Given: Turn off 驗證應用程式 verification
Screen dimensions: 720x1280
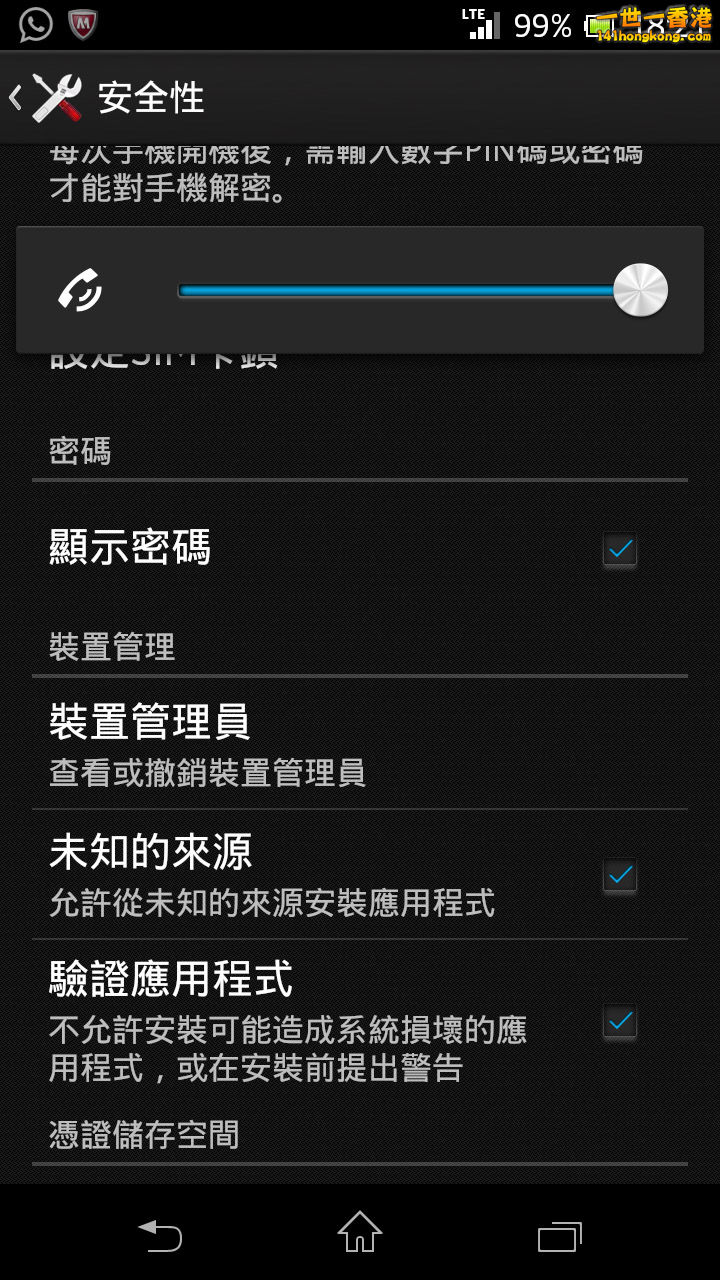Looking at the screenshot, I should (x=619, y=1022).
